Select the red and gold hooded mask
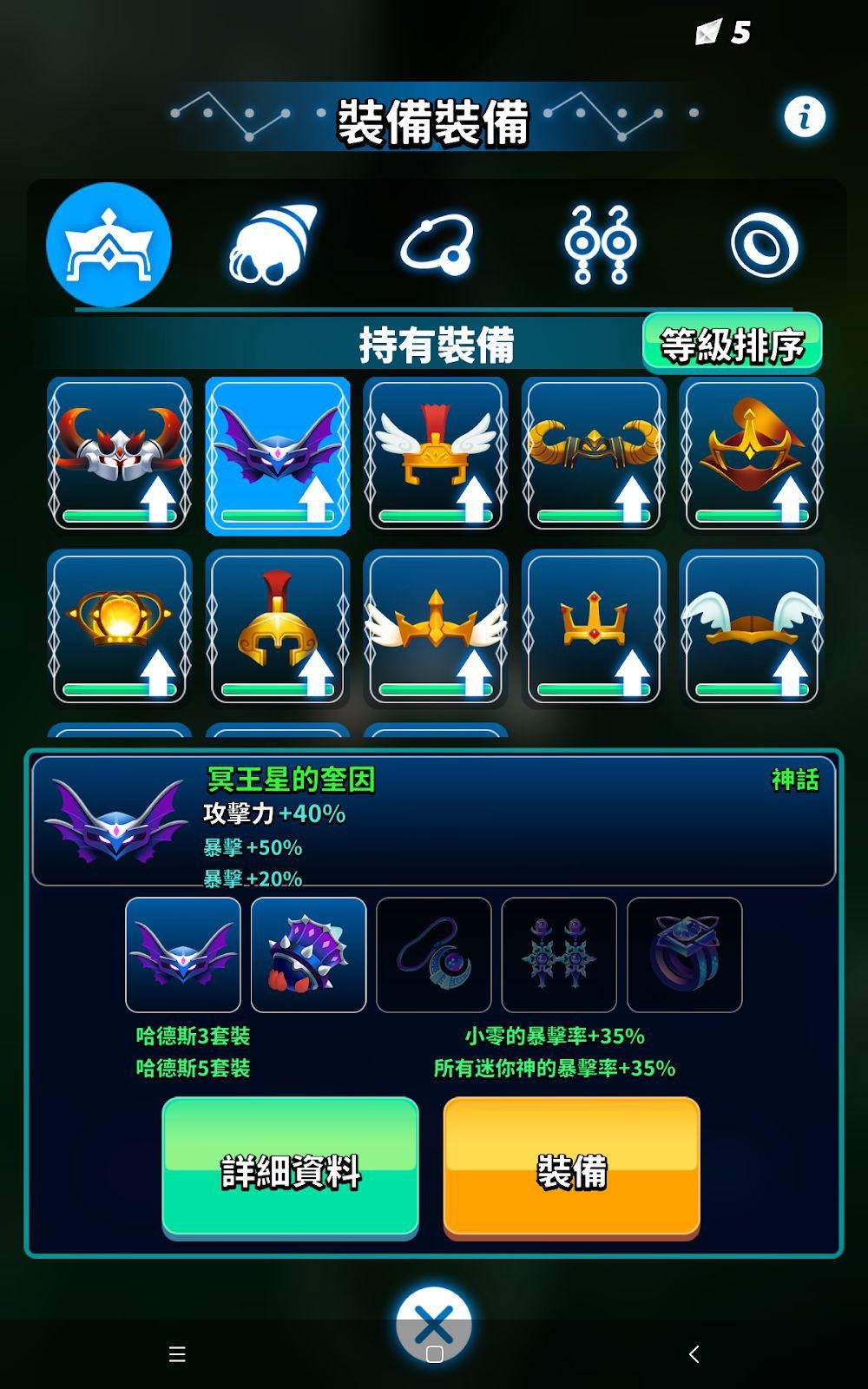Image resolution: width=868 pixels, height=1389 pixels. [x=752, y=454]
